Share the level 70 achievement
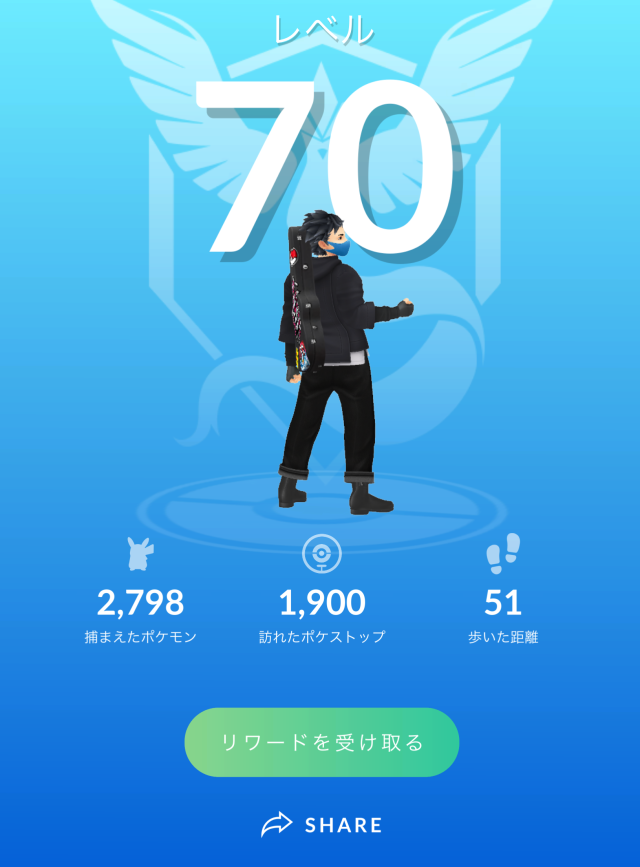Screen dimensions: 640x867 click(322, 825)
